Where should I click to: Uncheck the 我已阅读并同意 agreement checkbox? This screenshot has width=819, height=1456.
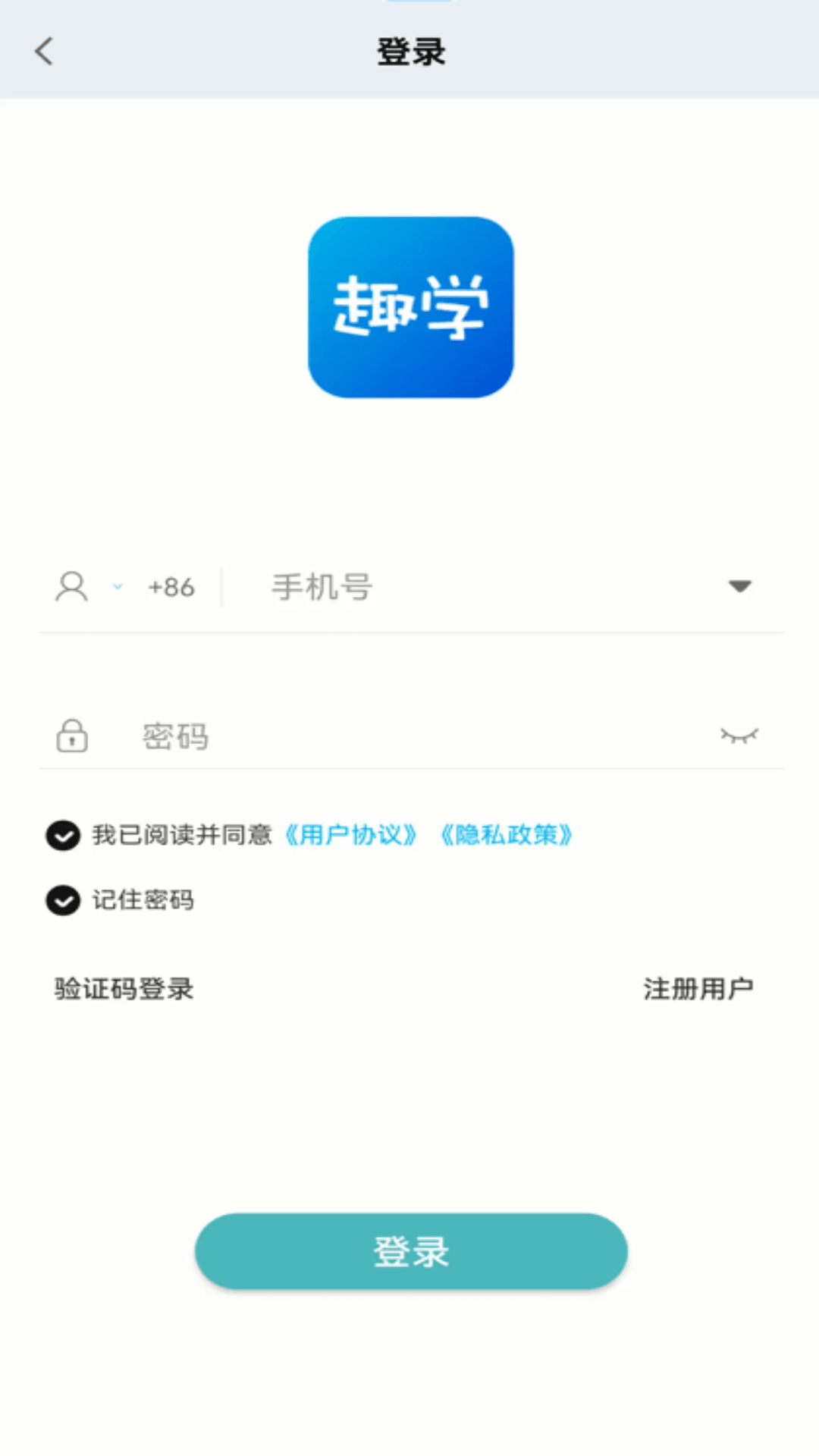(63, 836)
